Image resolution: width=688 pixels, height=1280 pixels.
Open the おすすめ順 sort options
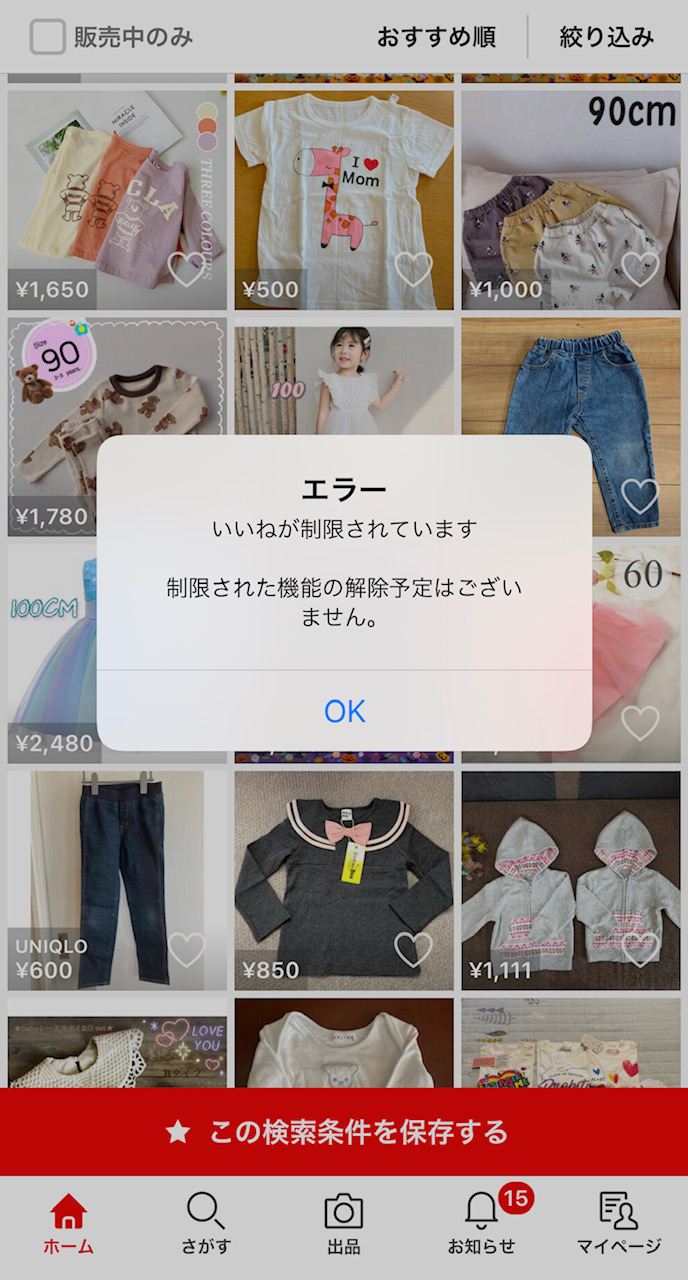[436, 37]
